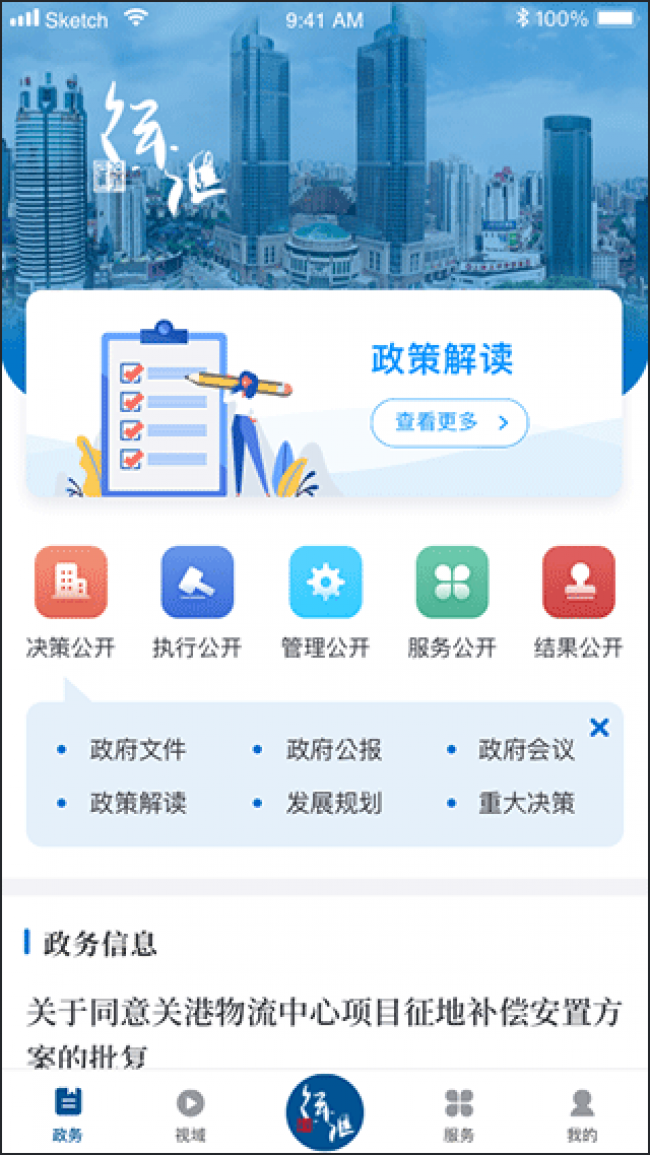Switch to the 视域 tab

pyautogui.click(x=190, y=1114)
